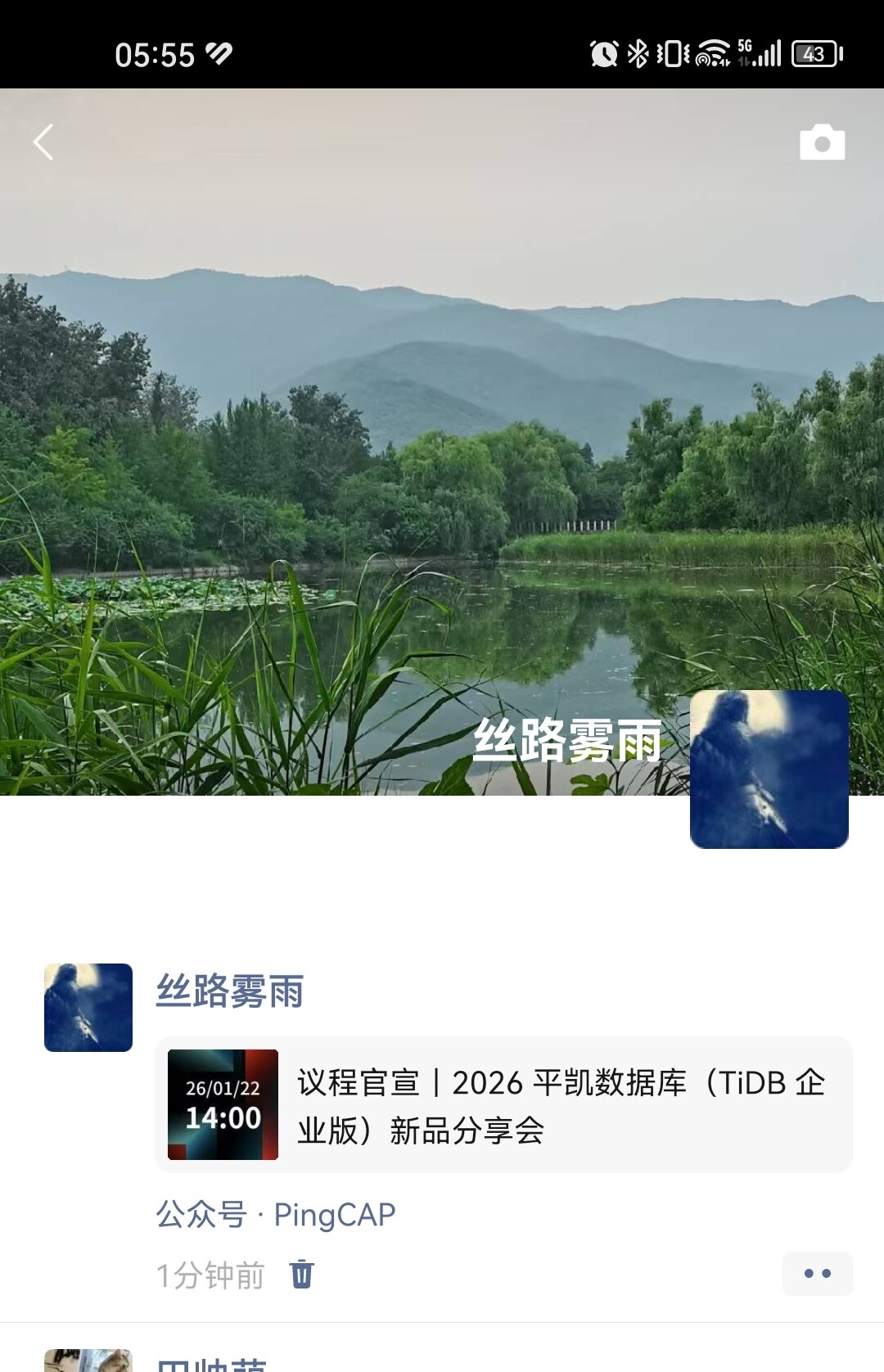Screen dimensions: 884x1372
Task: Go back using the top-left arrow
Action: 43,142
